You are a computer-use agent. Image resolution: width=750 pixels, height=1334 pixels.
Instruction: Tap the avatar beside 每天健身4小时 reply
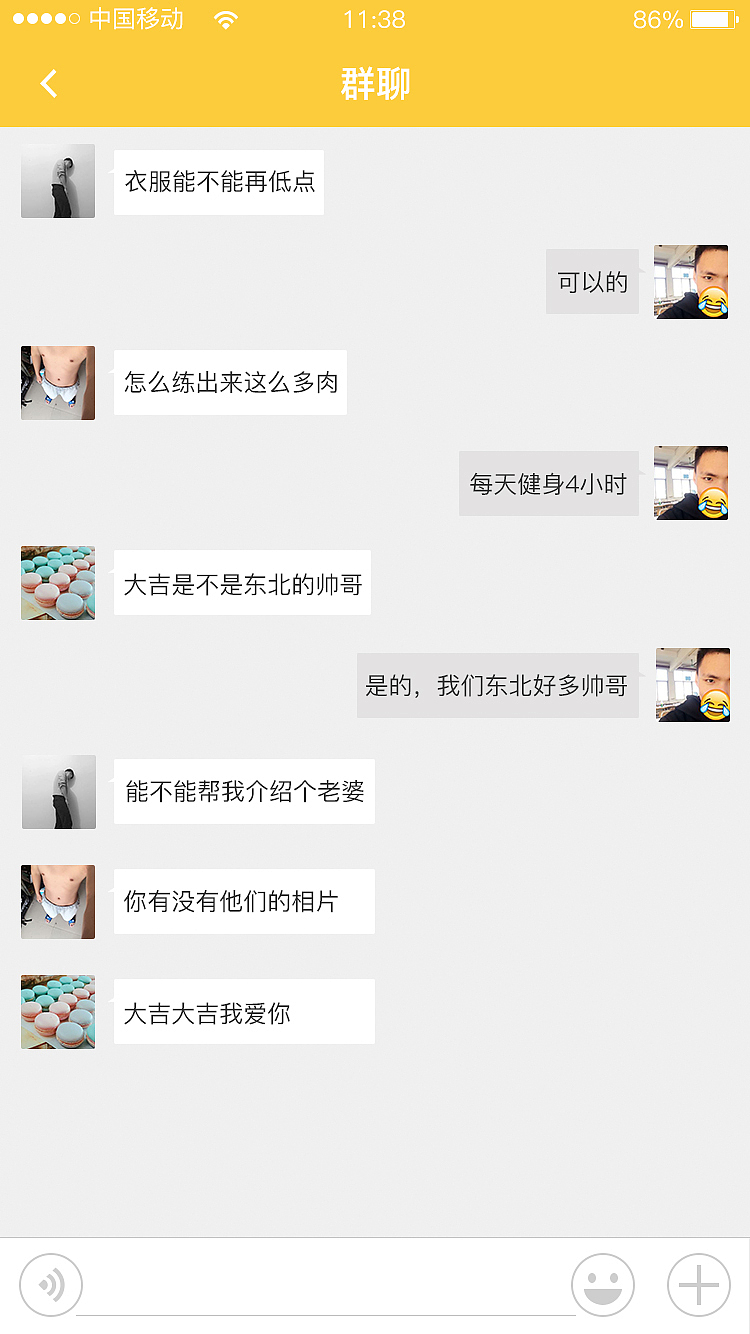click(691, 483)
